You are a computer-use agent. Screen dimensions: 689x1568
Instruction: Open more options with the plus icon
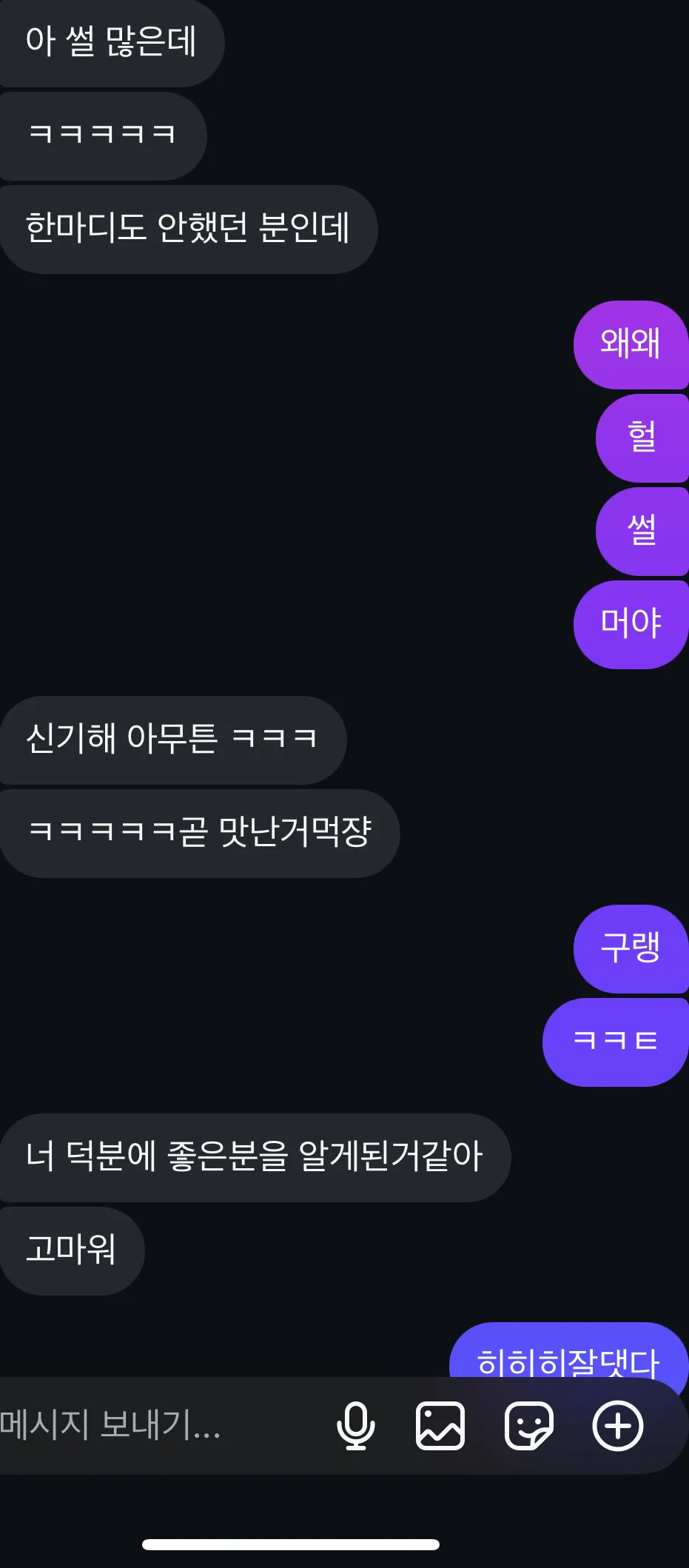618,1425
